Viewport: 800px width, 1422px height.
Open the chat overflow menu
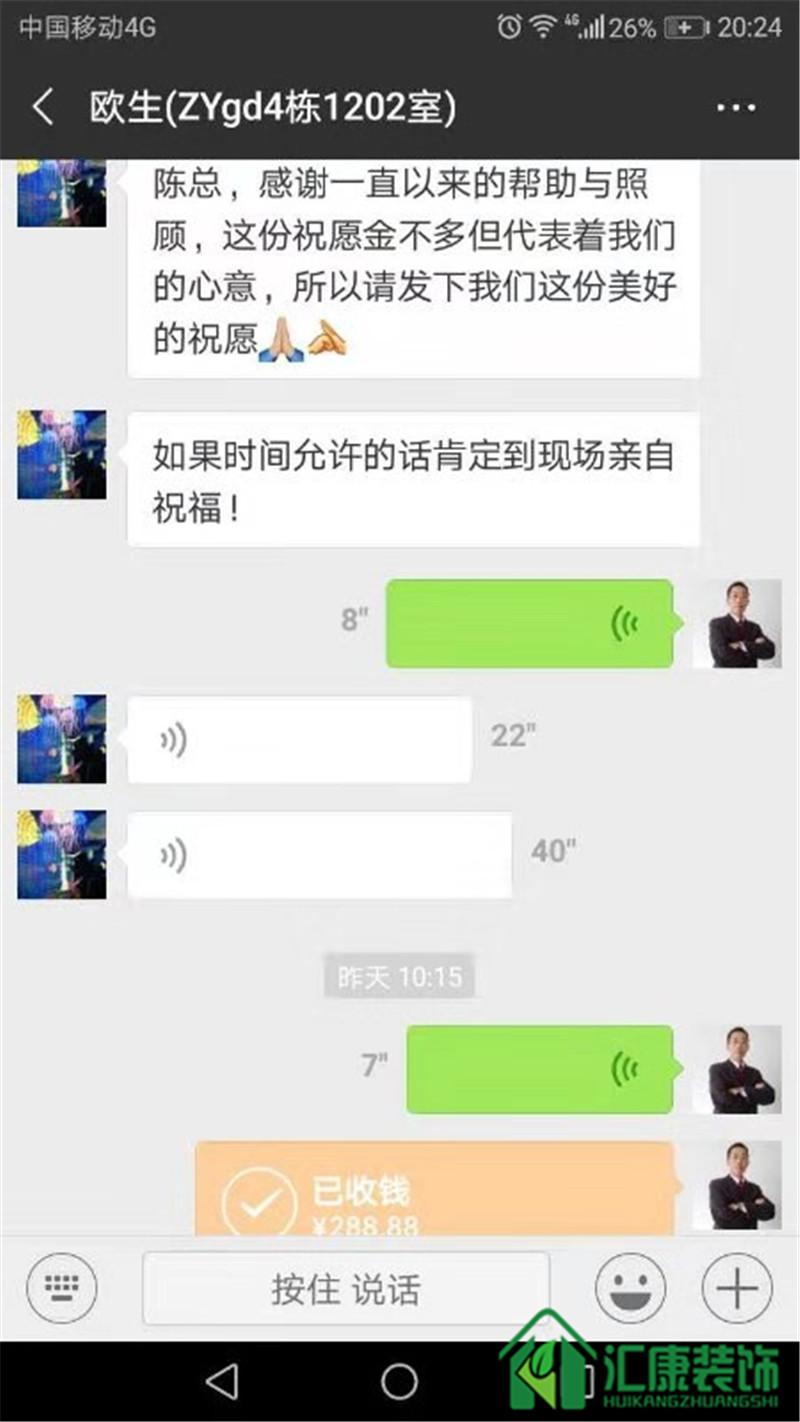[x=736, y=107]
